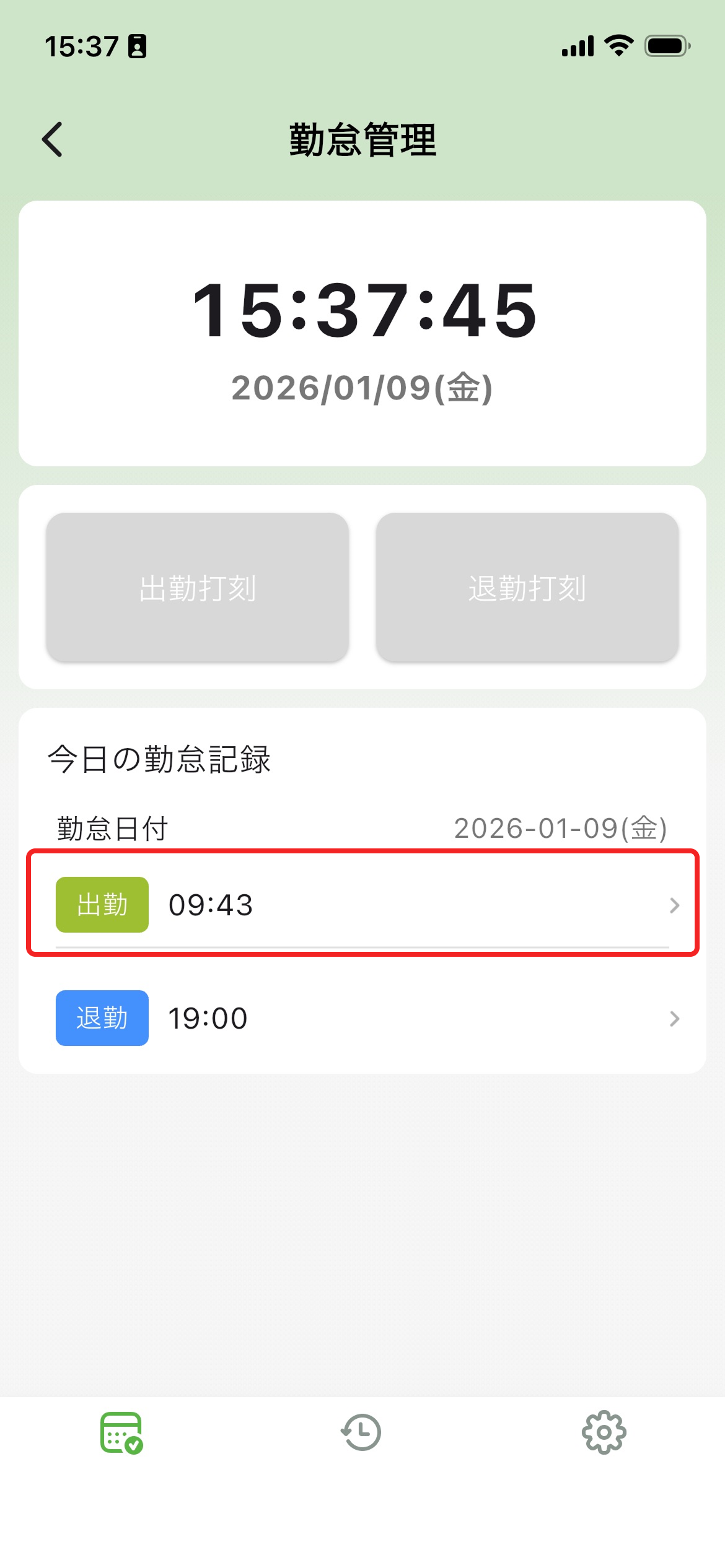This screenshot has height=1568, width=725.
Task: Open the highlighted clock-in record chevron
Action: [675, 905]
